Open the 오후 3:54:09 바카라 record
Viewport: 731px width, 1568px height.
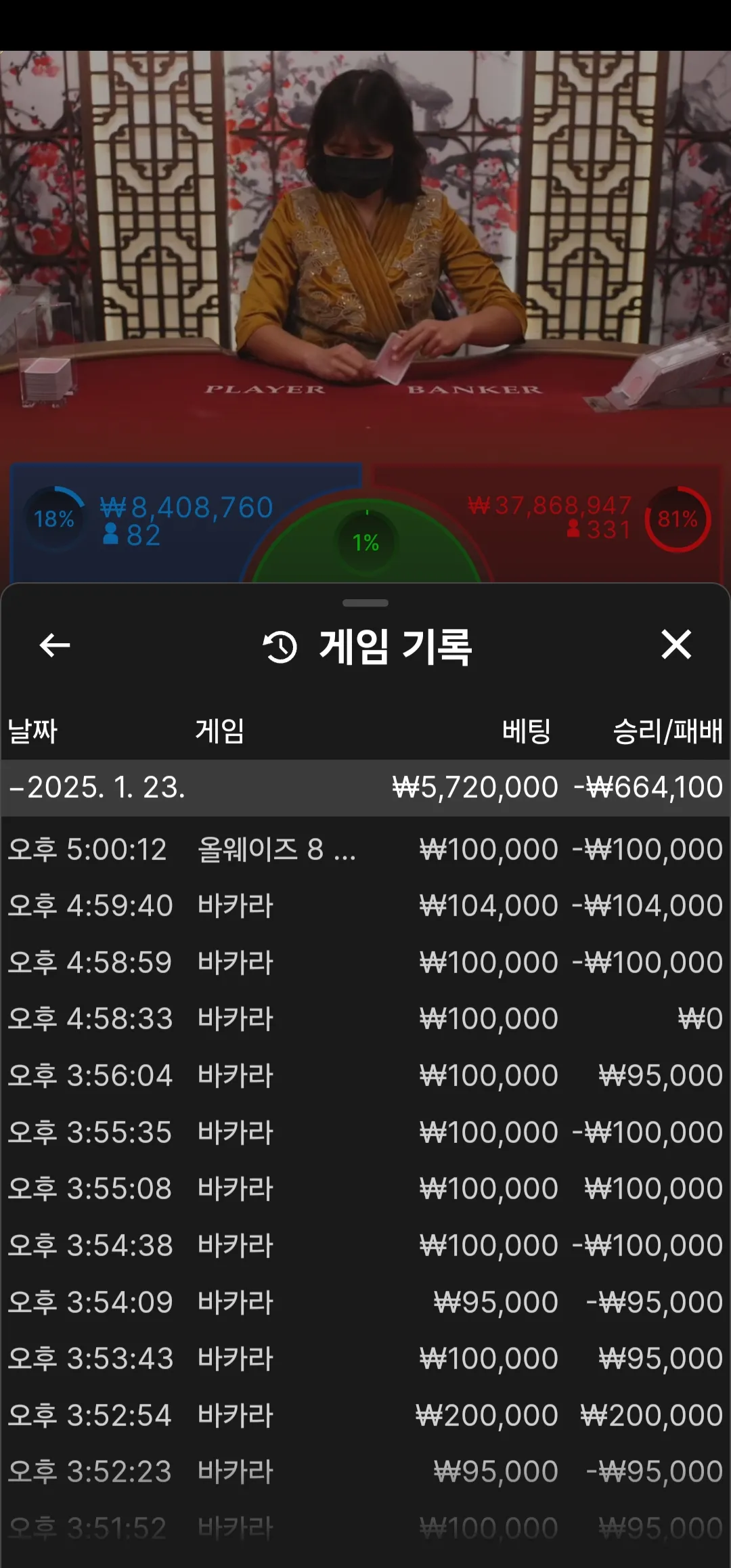point(365,1303)
